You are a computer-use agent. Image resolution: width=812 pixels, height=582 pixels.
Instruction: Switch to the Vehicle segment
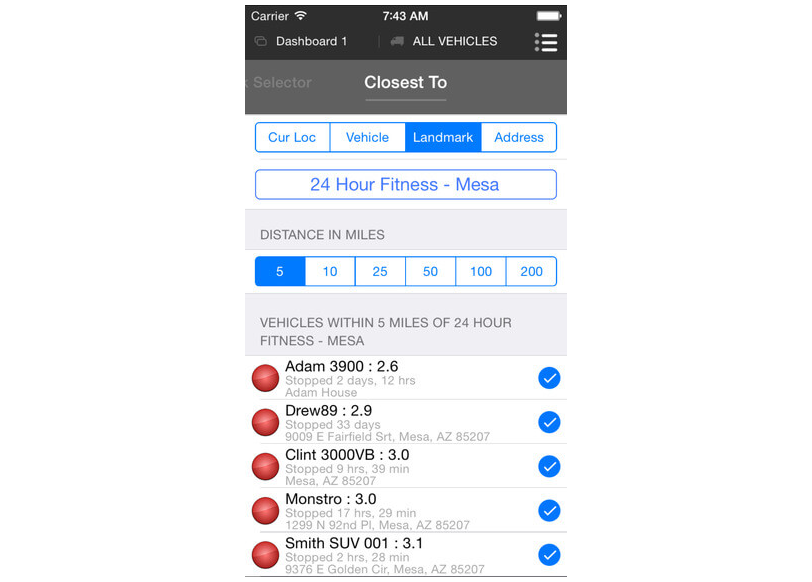(x=367, y=138)
